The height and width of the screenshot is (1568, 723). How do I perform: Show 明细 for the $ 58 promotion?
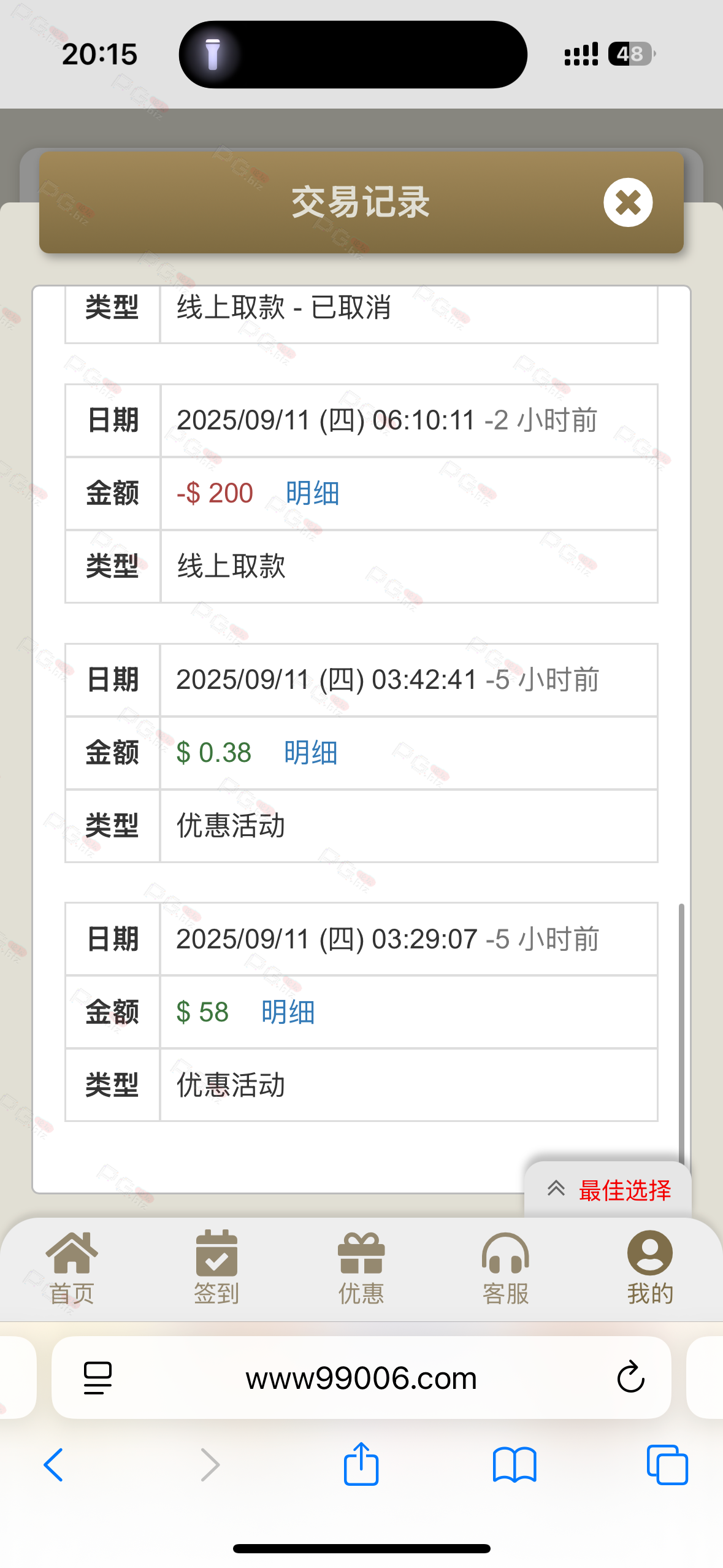pos(288,1012)
